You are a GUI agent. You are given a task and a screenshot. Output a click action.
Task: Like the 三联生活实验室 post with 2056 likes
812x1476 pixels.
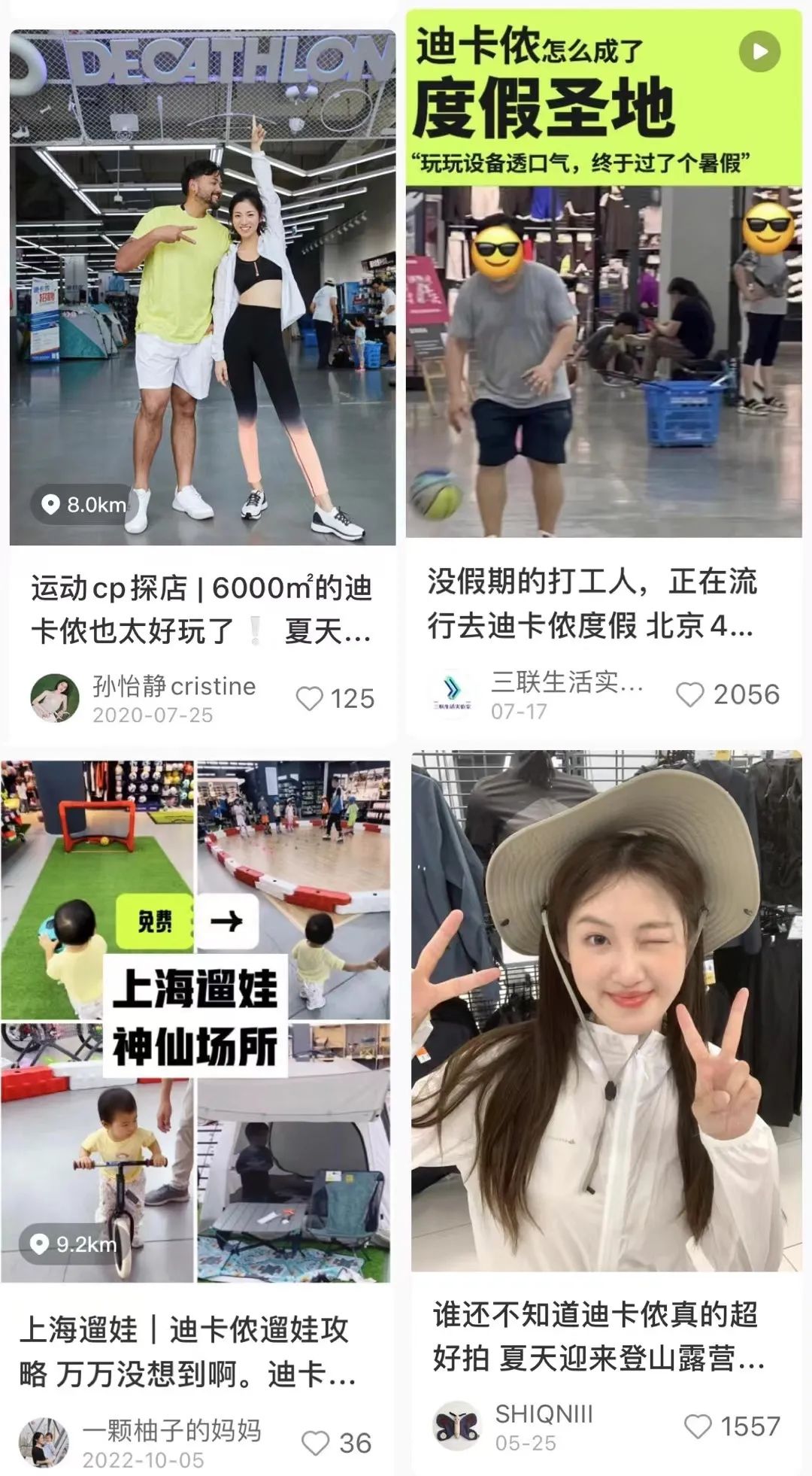click(x=689, y=694)
